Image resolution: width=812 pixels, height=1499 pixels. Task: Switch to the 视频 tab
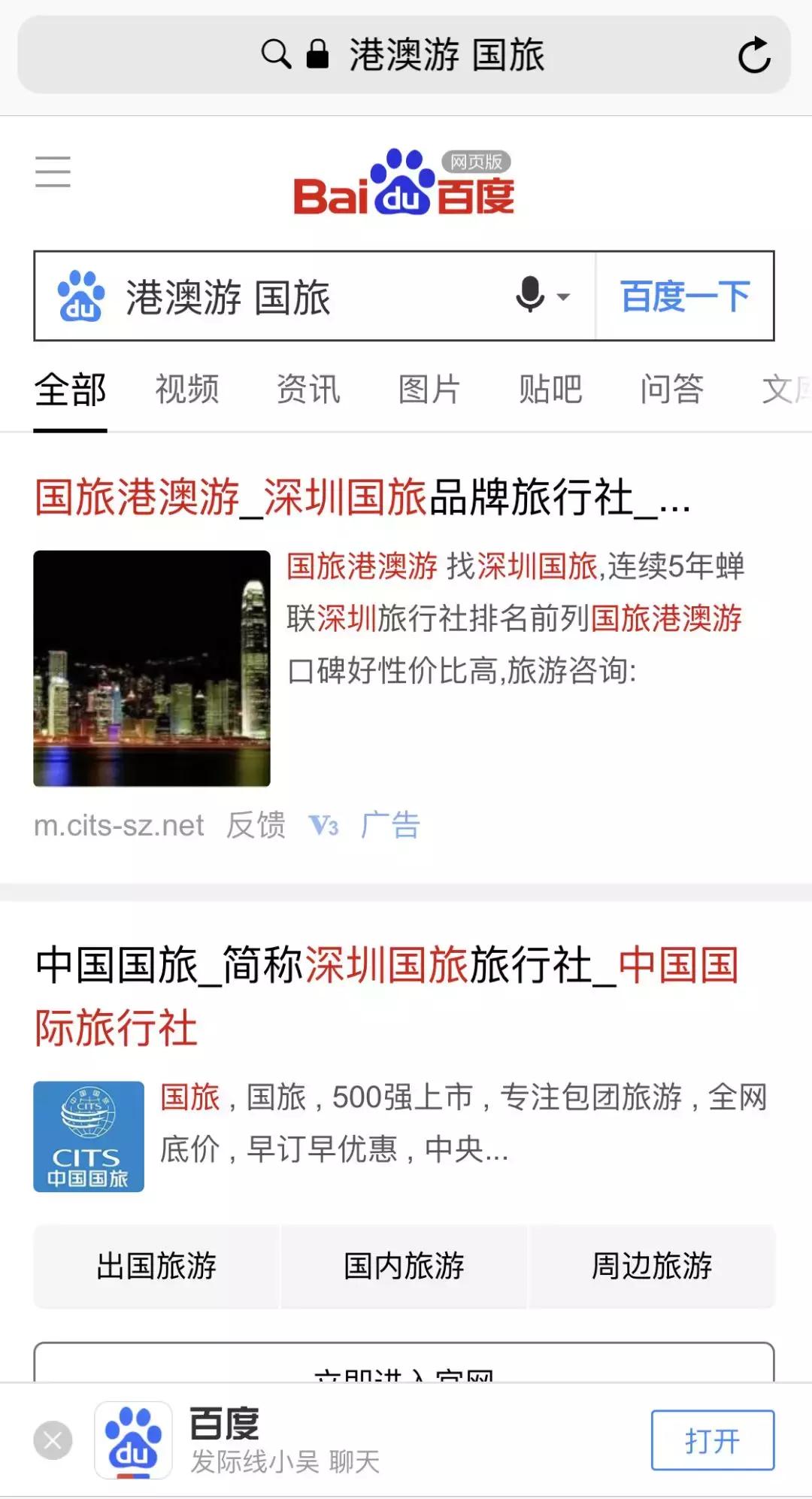pyautogui.click(x=186, y=389)
